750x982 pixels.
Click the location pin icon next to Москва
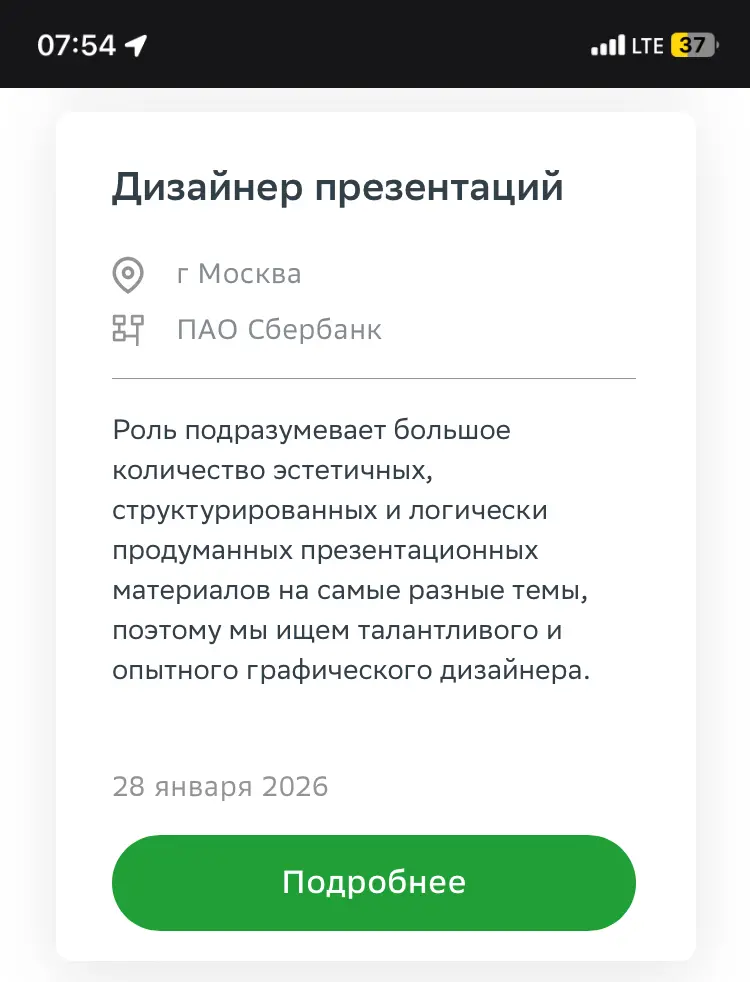click(x=127, y=273)
